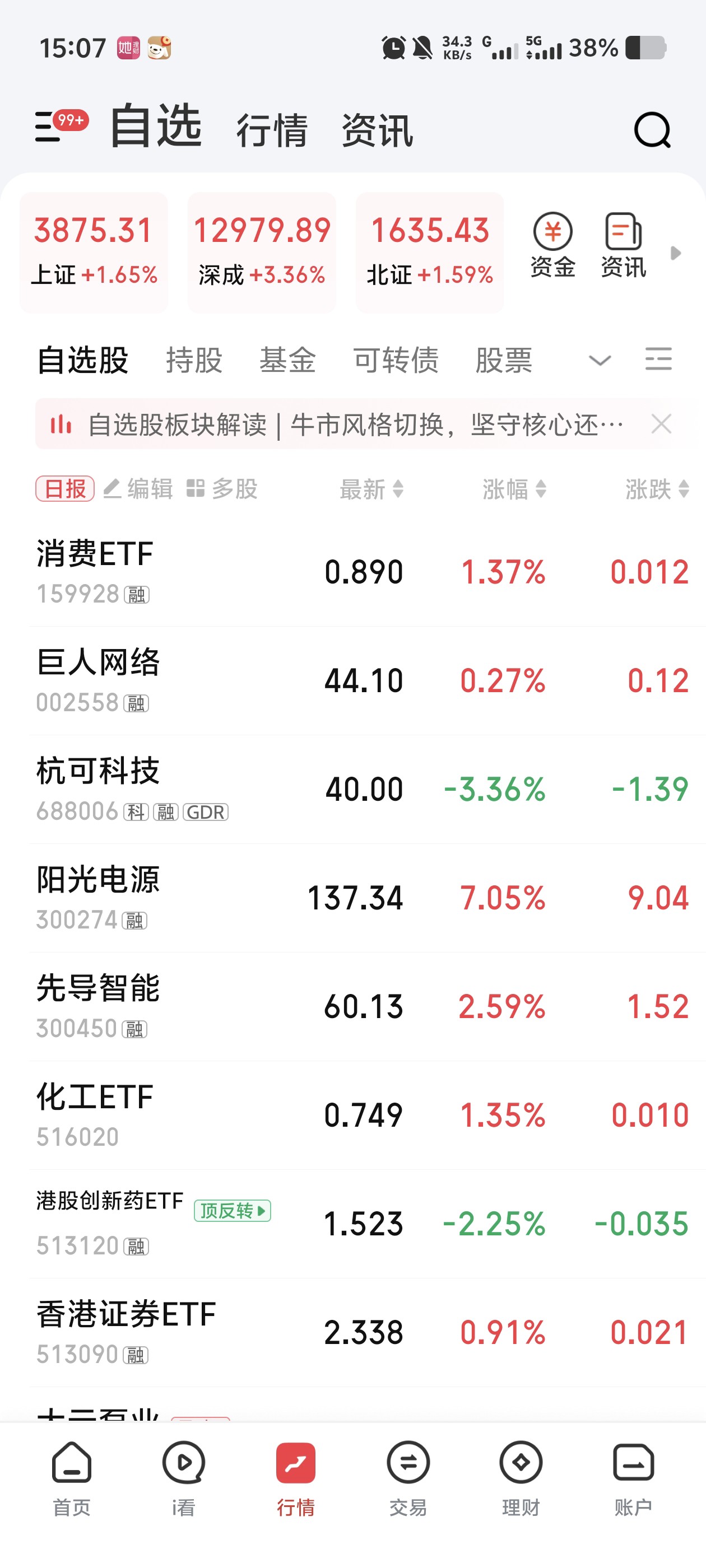706x1568 pixels.
Task: Dismiss the 自选股板块解读 banner
Action: [661, 424]
